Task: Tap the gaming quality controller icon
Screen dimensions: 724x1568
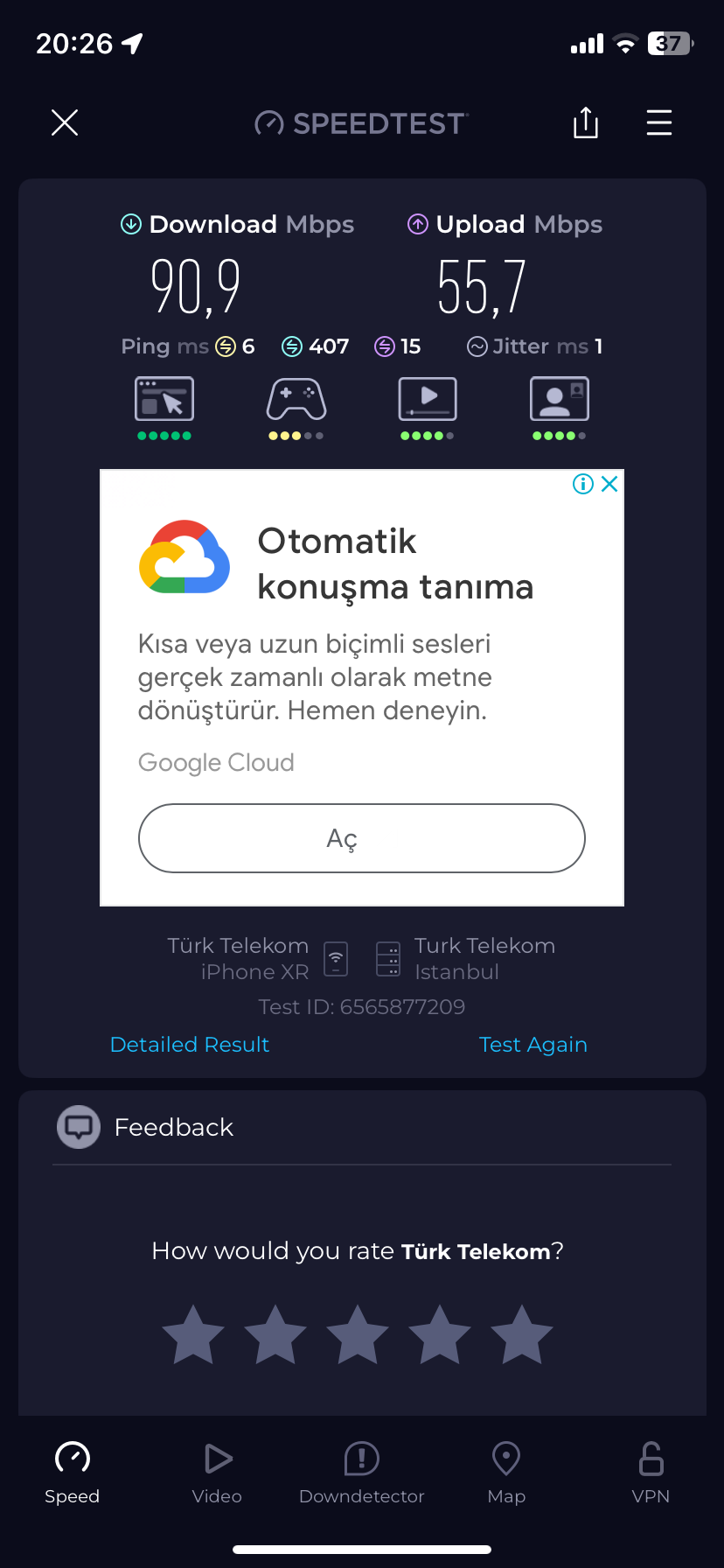Action: tap(296, 400)
